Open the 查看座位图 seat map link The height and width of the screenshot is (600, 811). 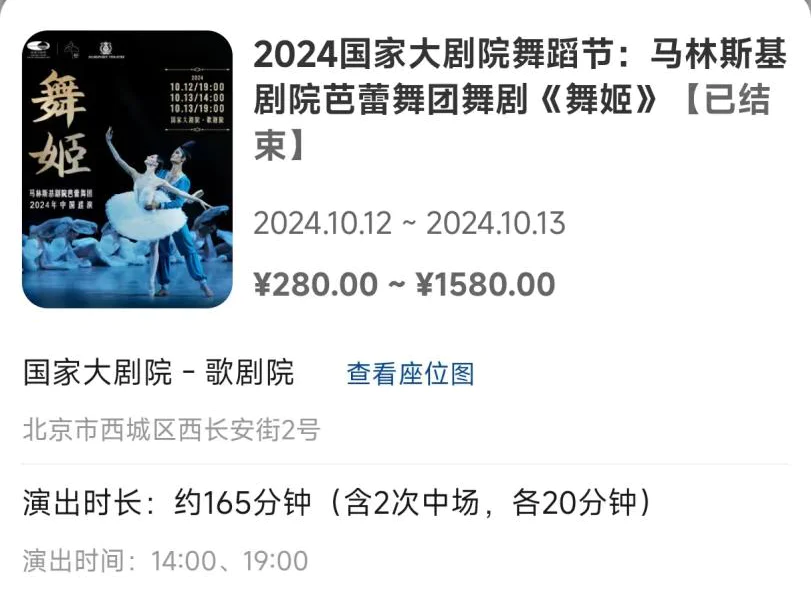[x=410, y=374]
